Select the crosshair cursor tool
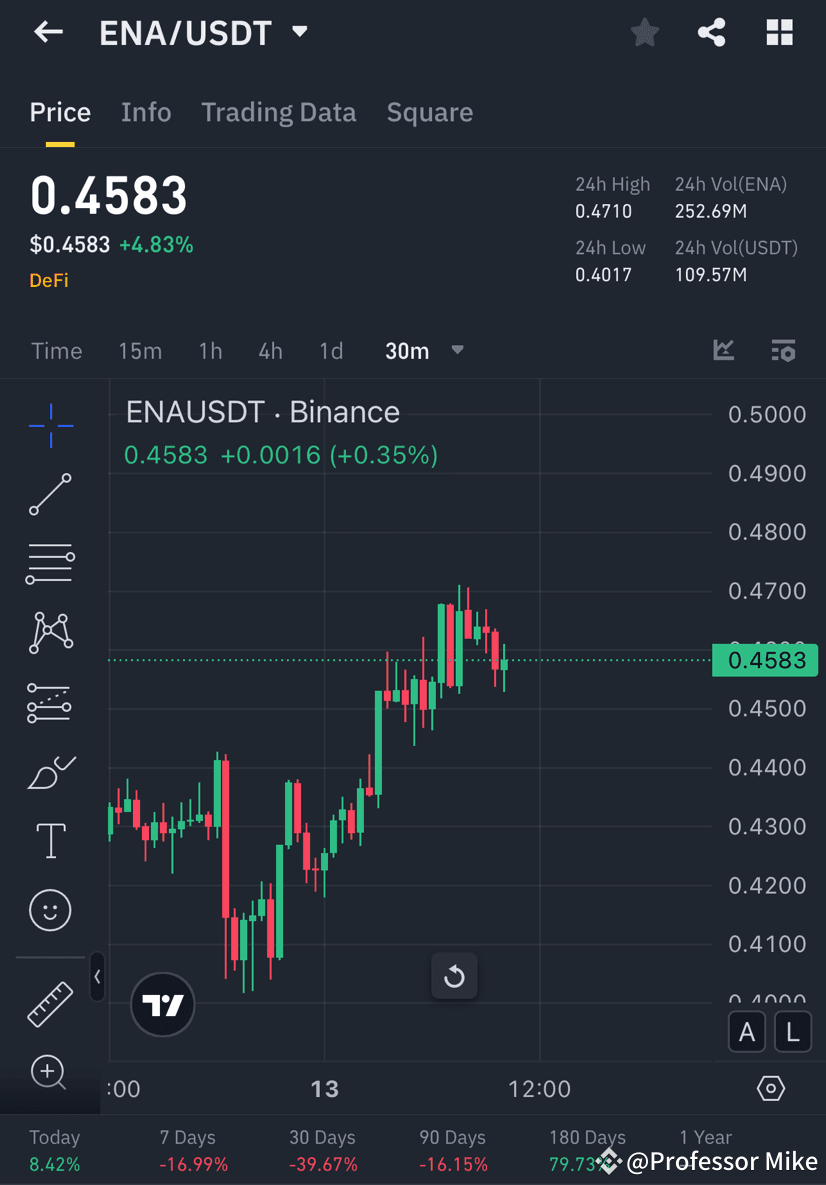The height and width of the screenshot is (1185, 826). click(50, 425)
